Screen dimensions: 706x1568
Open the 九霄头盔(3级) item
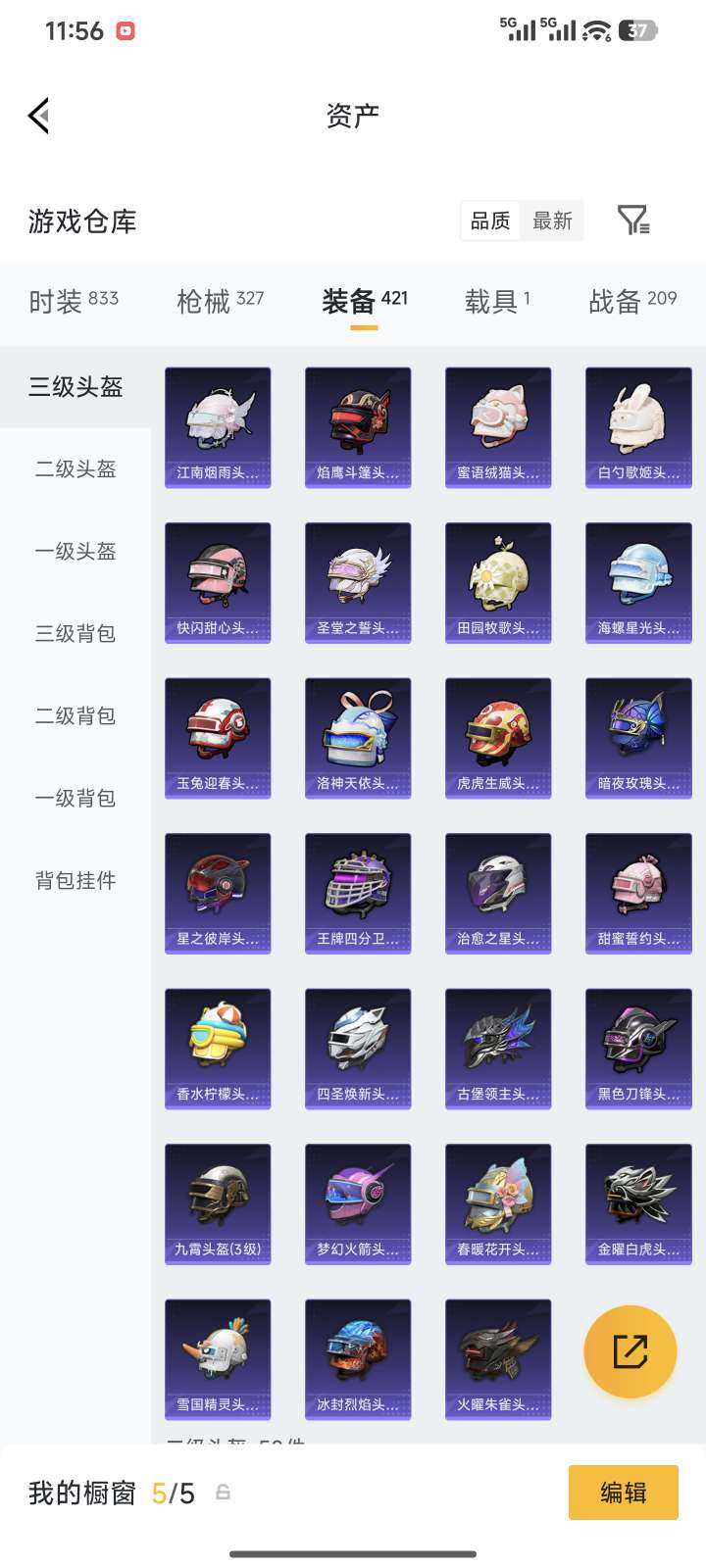[x=218, y=1204]
